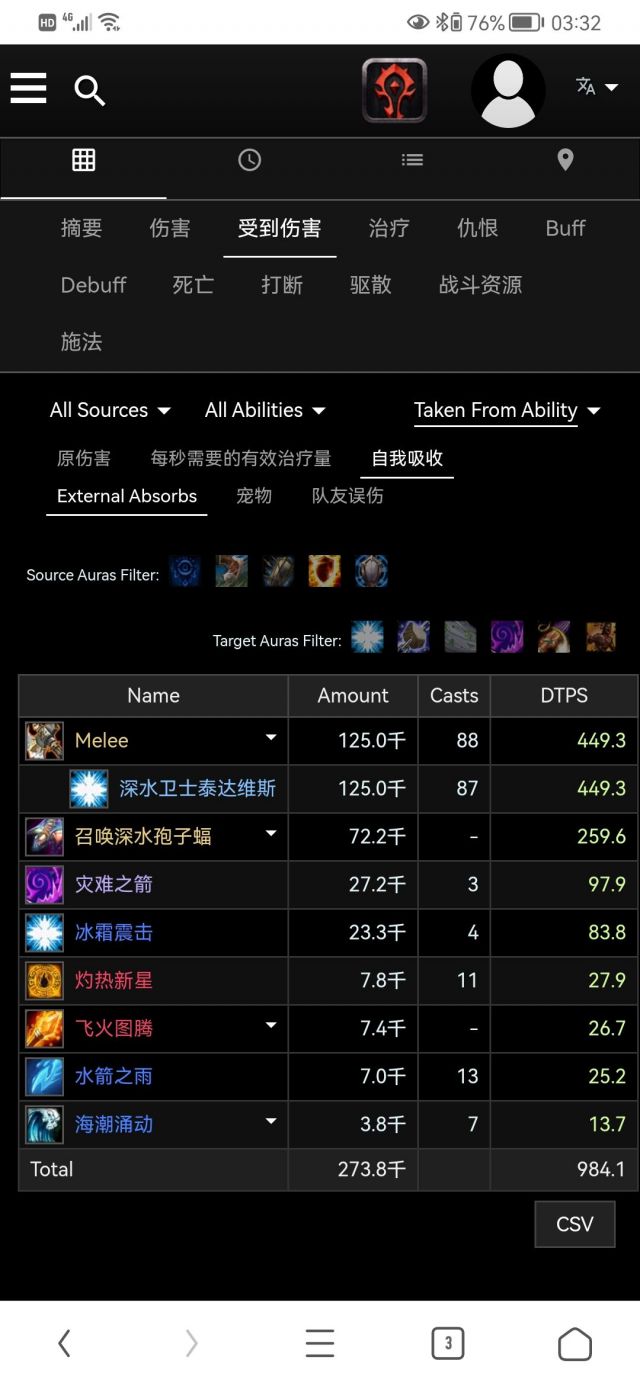Open the 伤害 tab

pyautogui.click(x=170, y=228)
